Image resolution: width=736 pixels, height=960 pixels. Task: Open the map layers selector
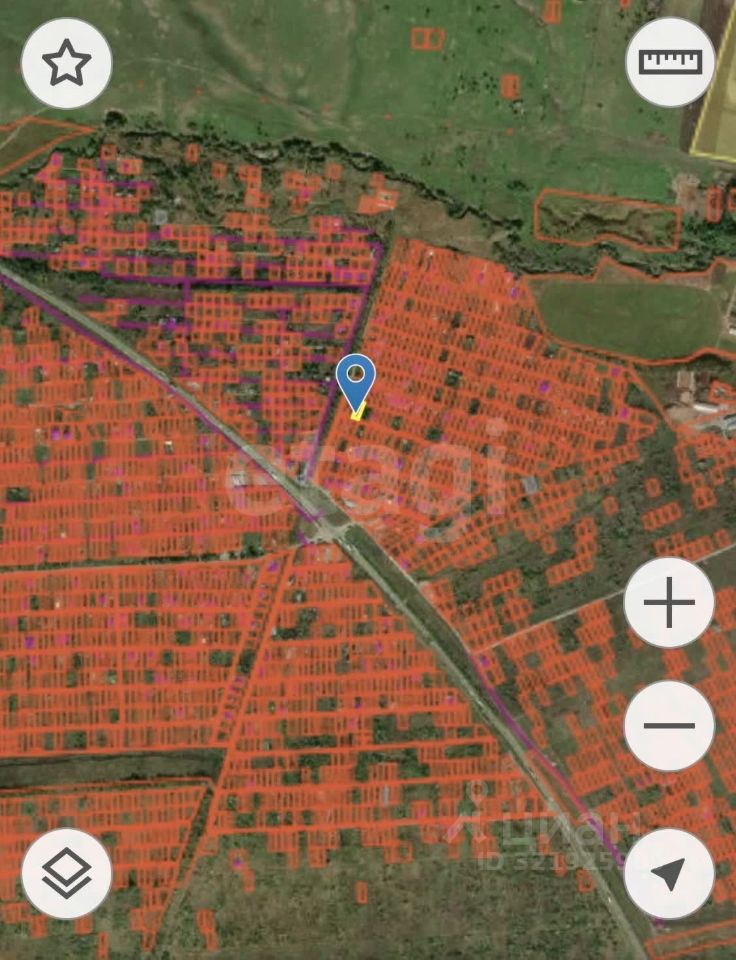pyautogui.click(x=66, y=873)
